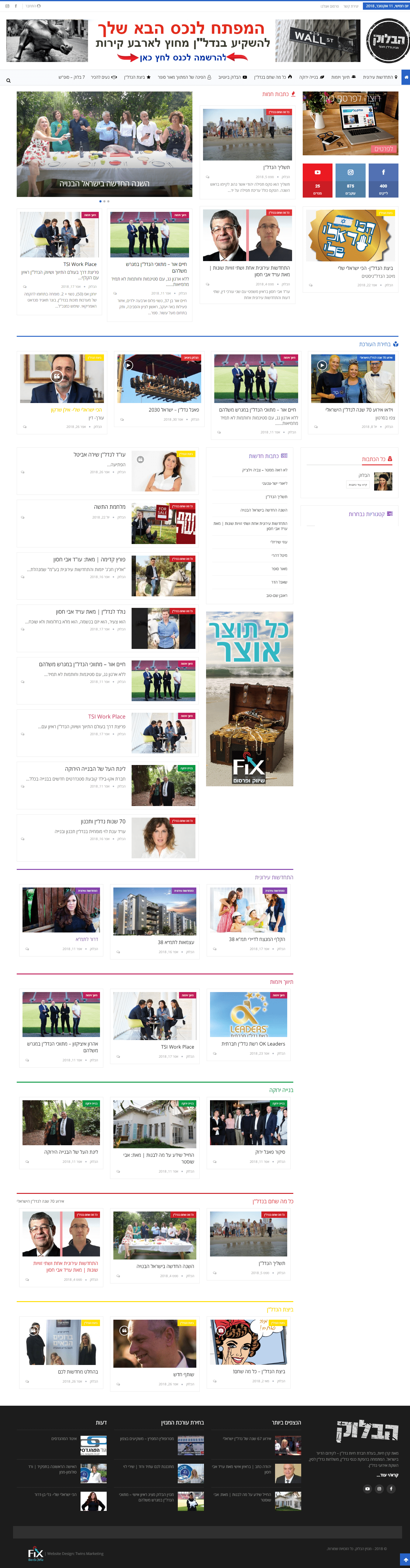This screenshot has height=1568, width=410.
Task: Open the בנייה ירוקה menu item
Action: 311,77
